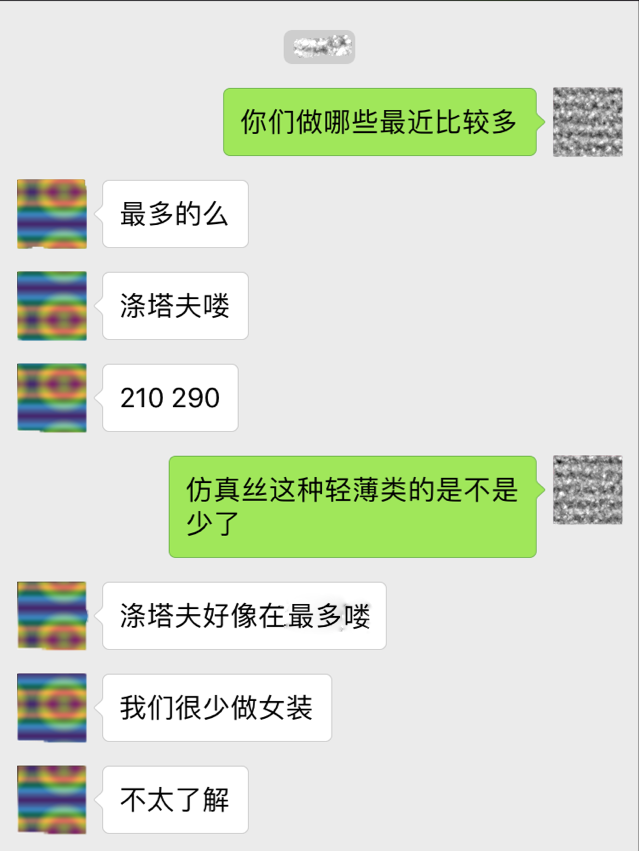Tap contact avatar next to '涤塔夫好像在最多喽'
Image resolution: width=639 pixels, height=851 pixels.
52,616
